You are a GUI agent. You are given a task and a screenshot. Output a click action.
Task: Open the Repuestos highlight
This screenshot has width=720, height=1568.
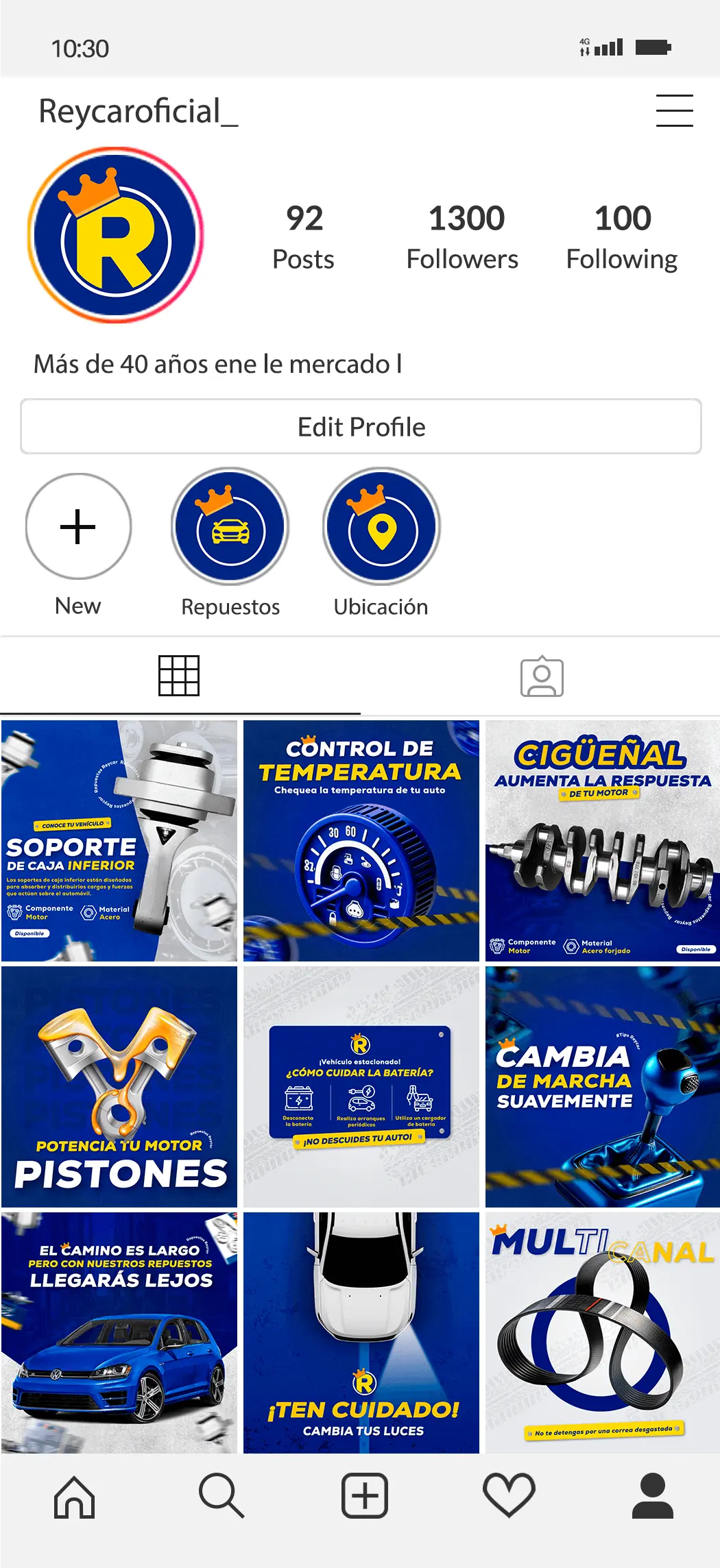[x=230, y=527]
